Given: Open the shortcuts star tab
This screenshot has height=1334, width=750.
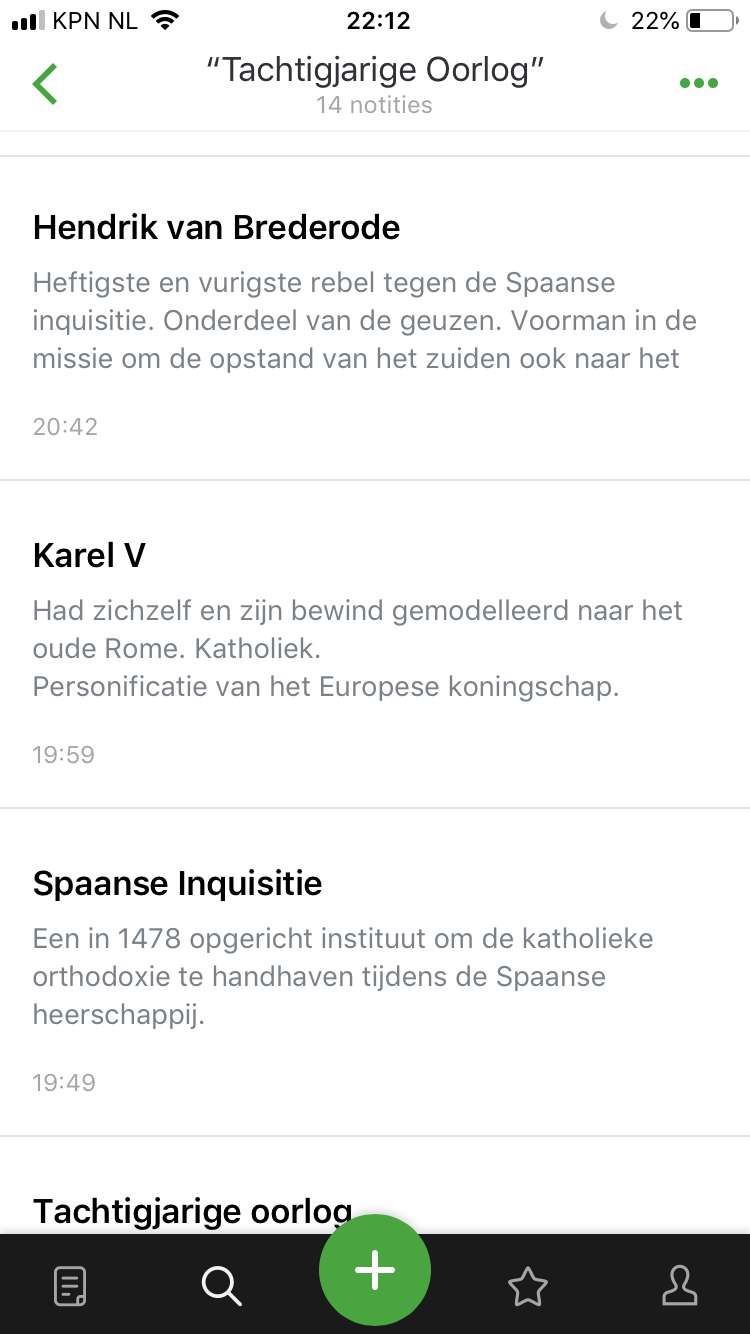Looking at the screenshot, I should point(528,1286).
